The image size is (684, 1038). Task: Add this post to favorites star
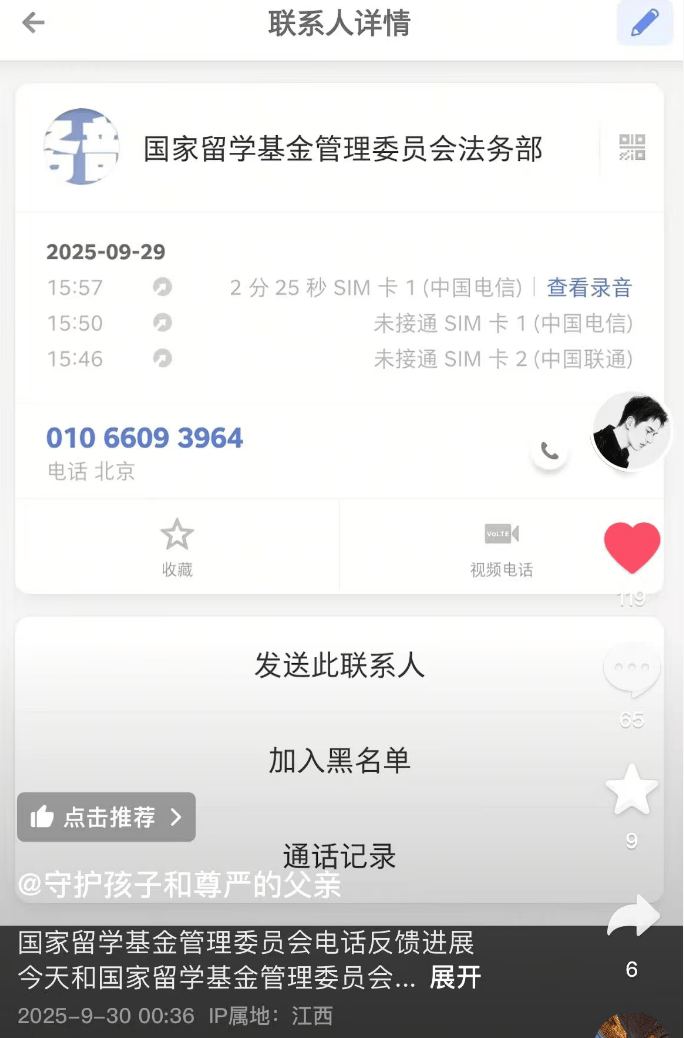[x=632, y=791]
